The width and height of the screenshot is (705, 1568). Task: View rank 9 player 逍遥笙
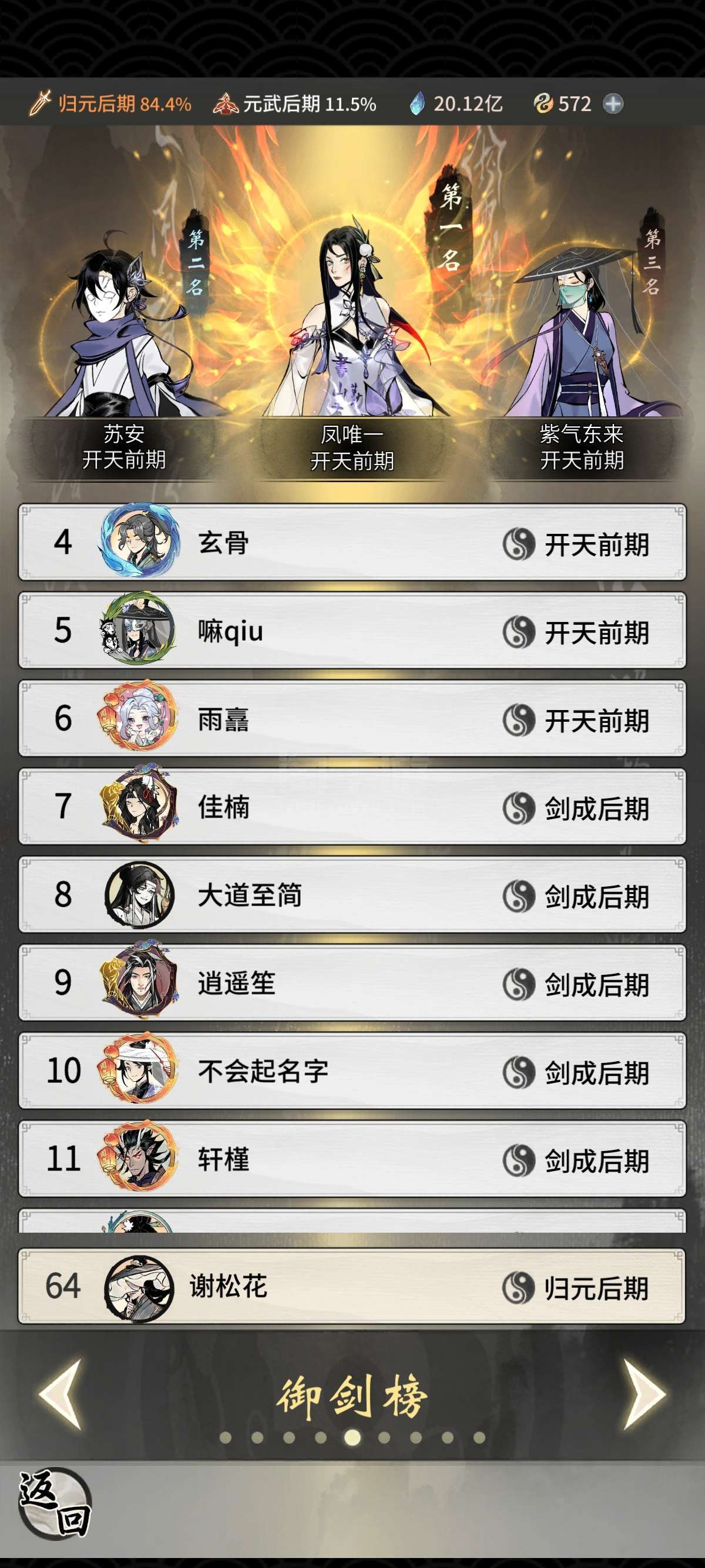point(352,983)
